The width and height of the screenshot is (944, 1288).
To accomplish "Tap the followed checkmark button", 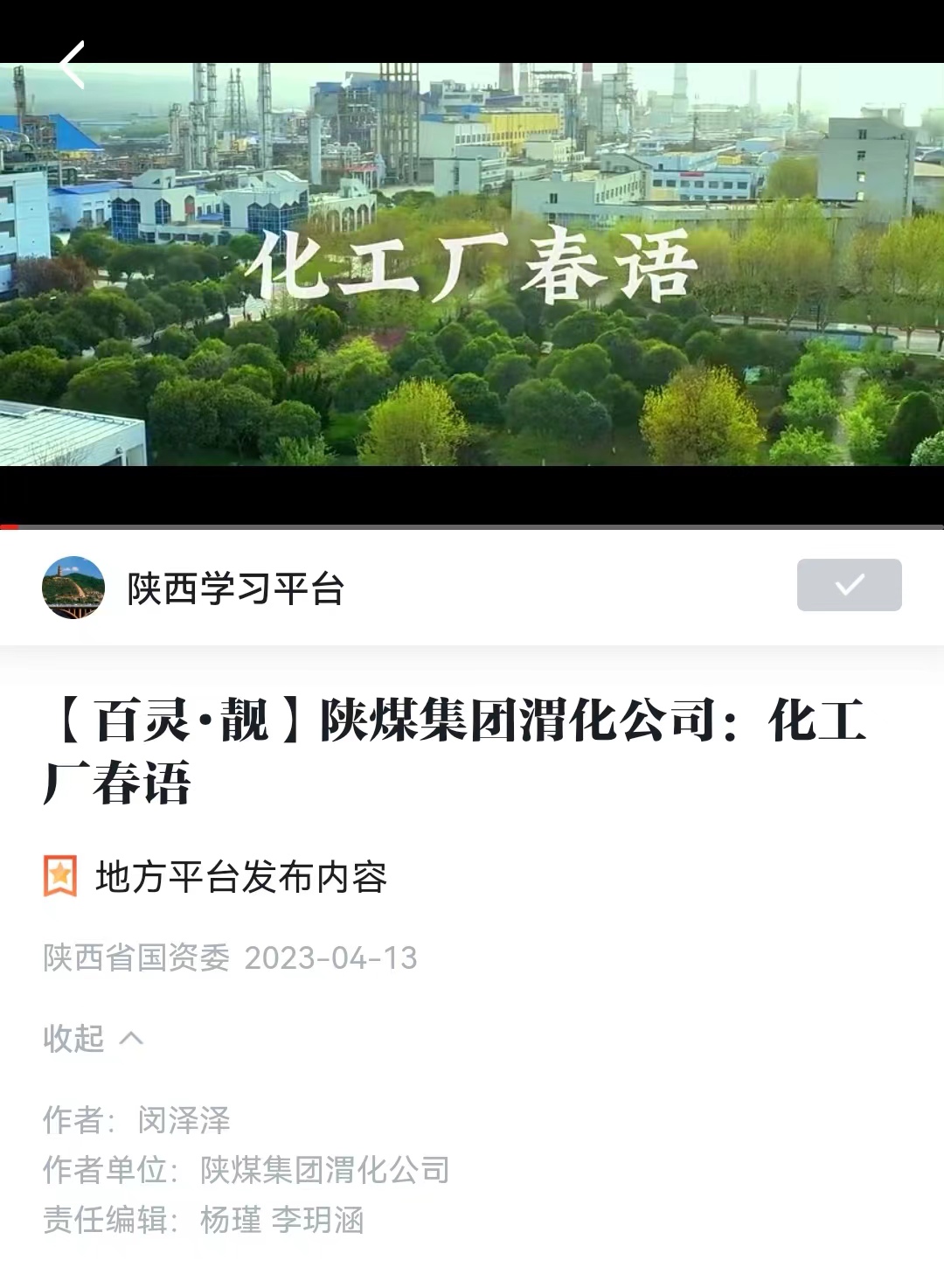I will (x=849, y=585).
